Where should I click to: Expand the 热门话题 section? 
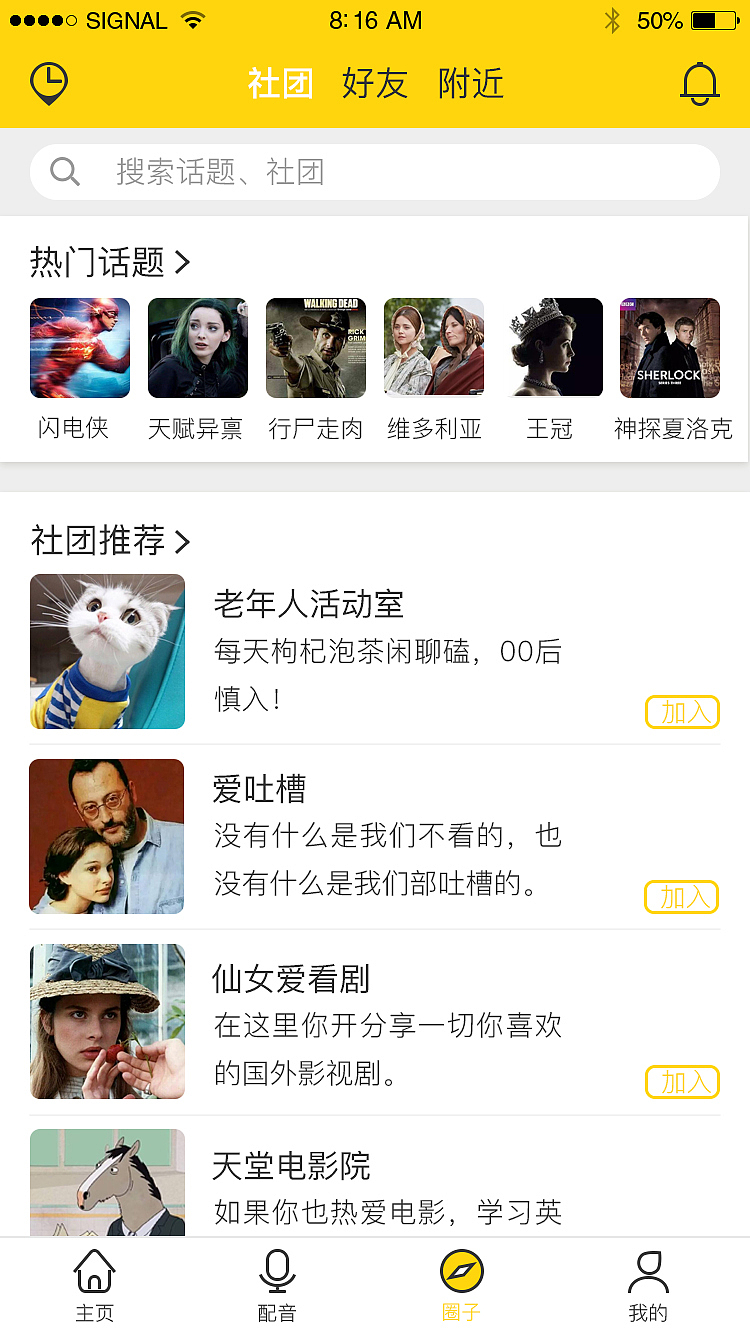click(x=110, y=262)
